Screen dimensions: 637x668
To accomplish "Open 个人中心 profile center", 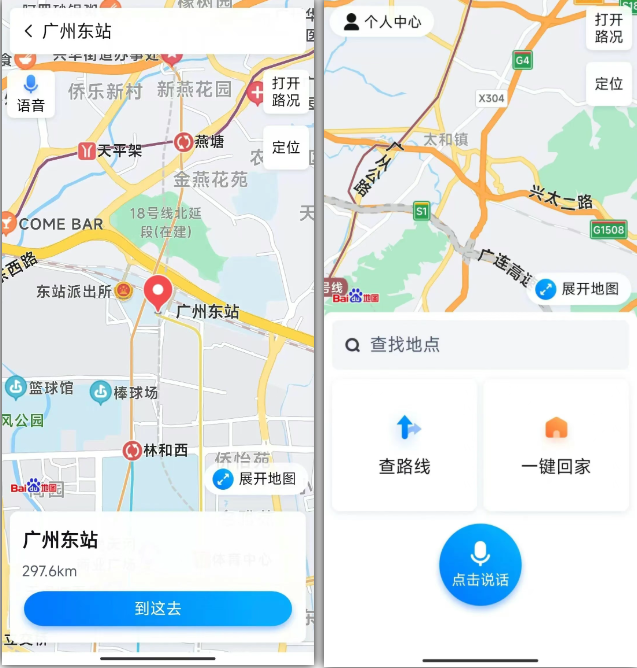I will 382,22.
